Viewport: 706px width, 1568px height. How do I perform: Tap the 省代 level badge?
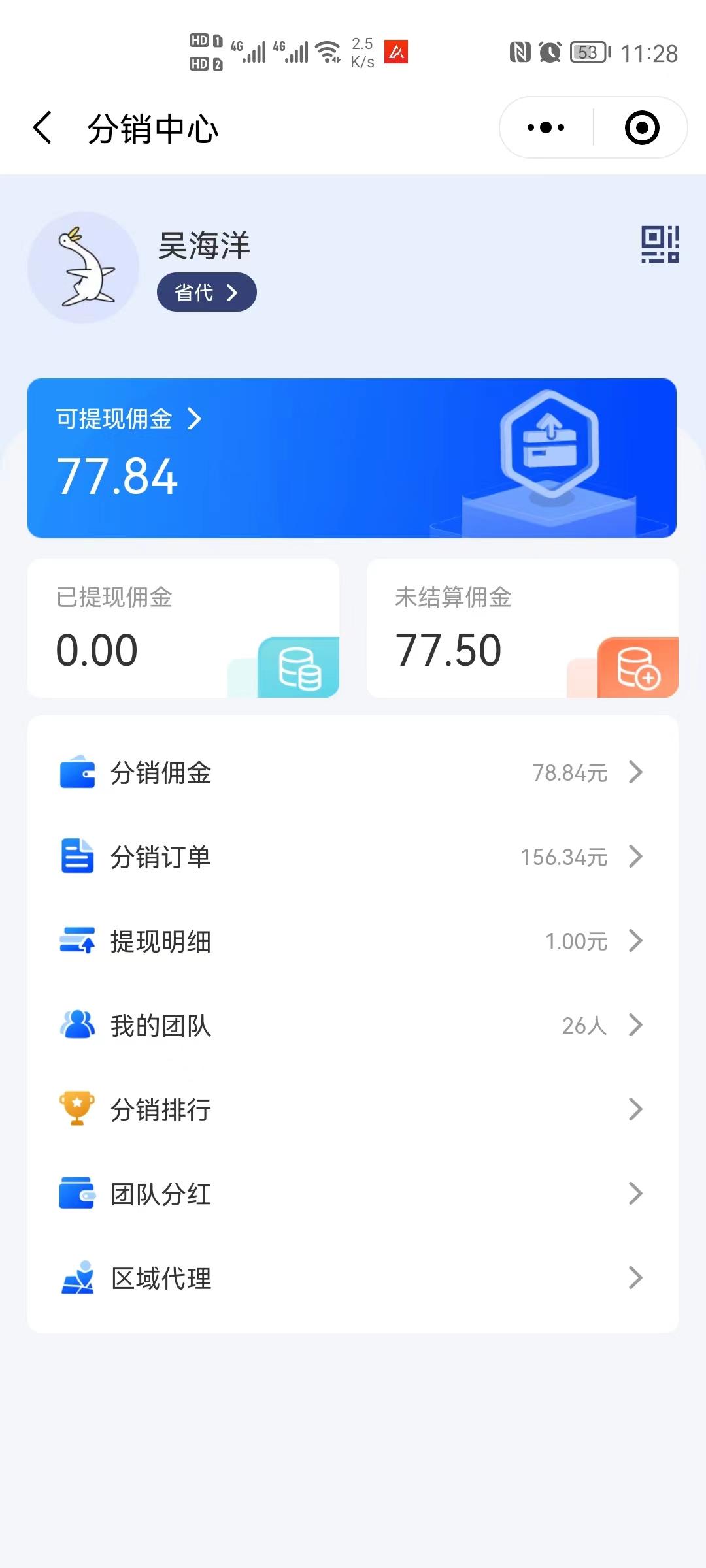coord(207,292)
